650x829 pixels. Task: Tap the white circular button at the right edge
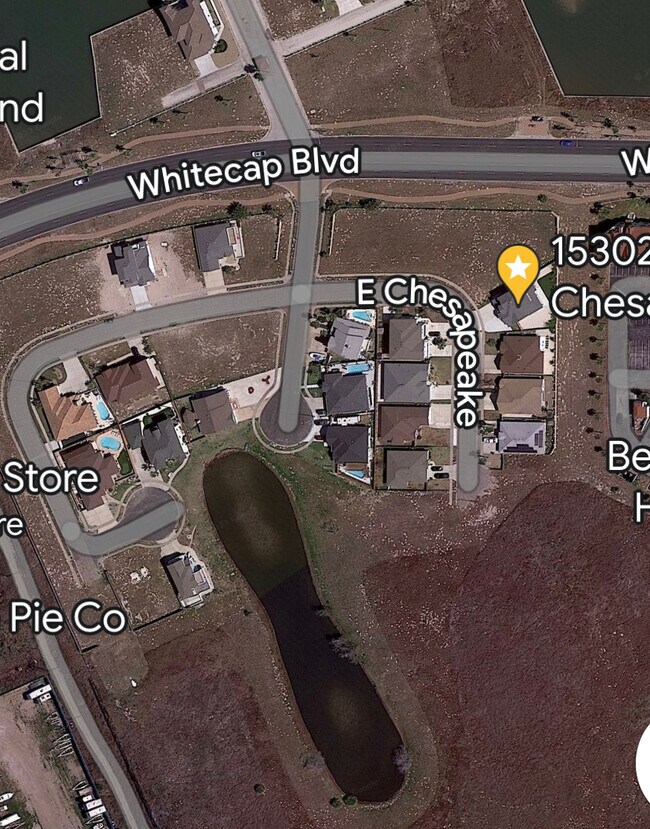point(642,762)
